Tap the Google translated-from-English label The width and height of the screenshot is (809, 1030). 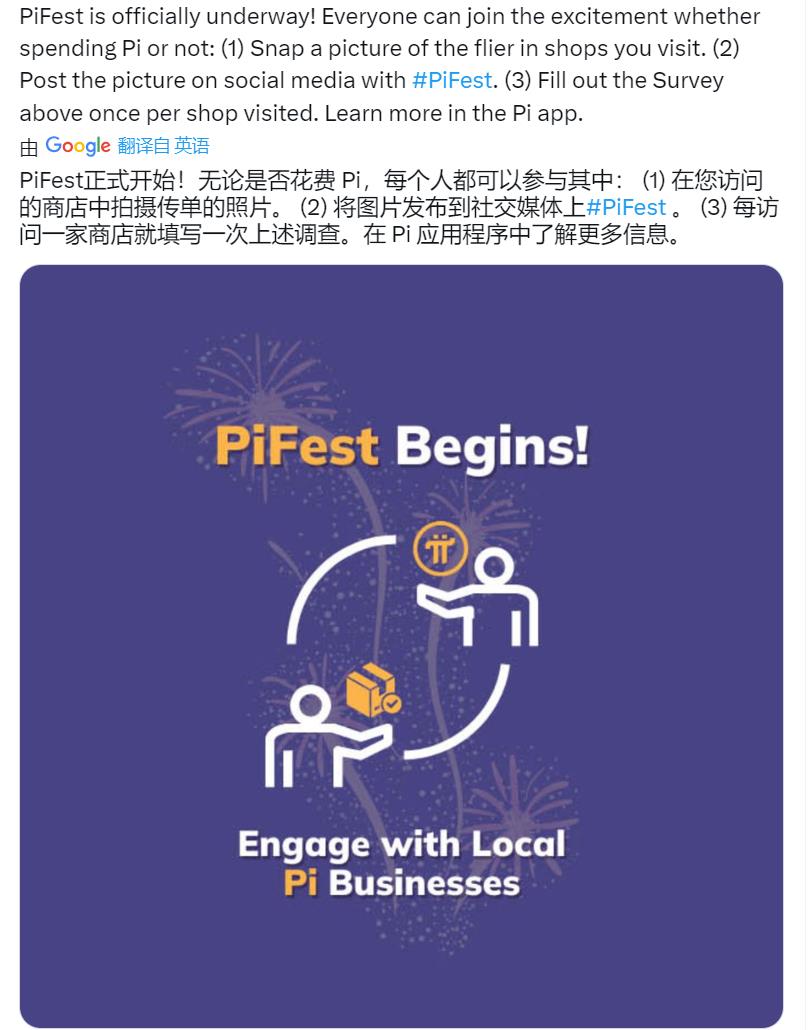(x=163, y=146)
